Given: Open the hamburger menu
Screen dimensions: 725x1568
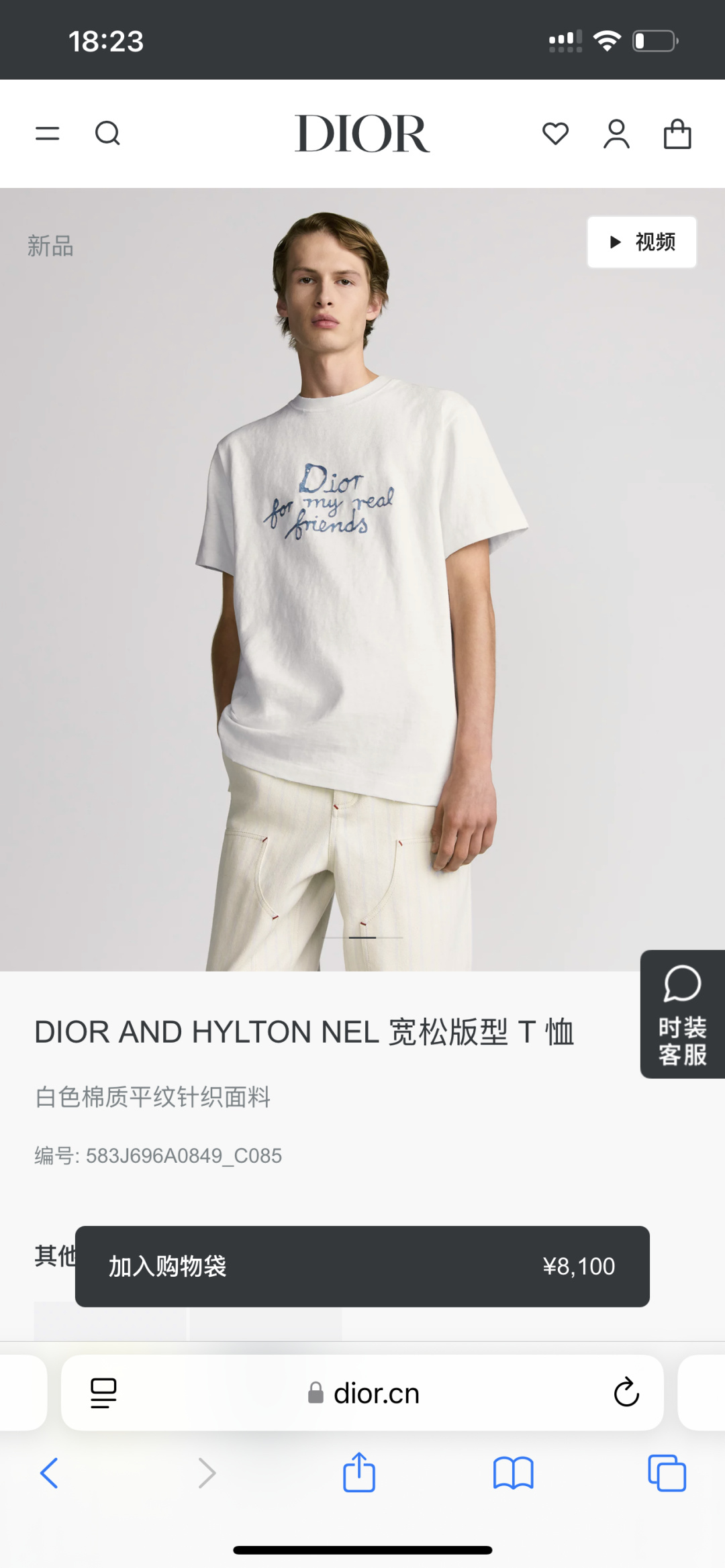Looking at the screenshot, I should pos(47,134).
